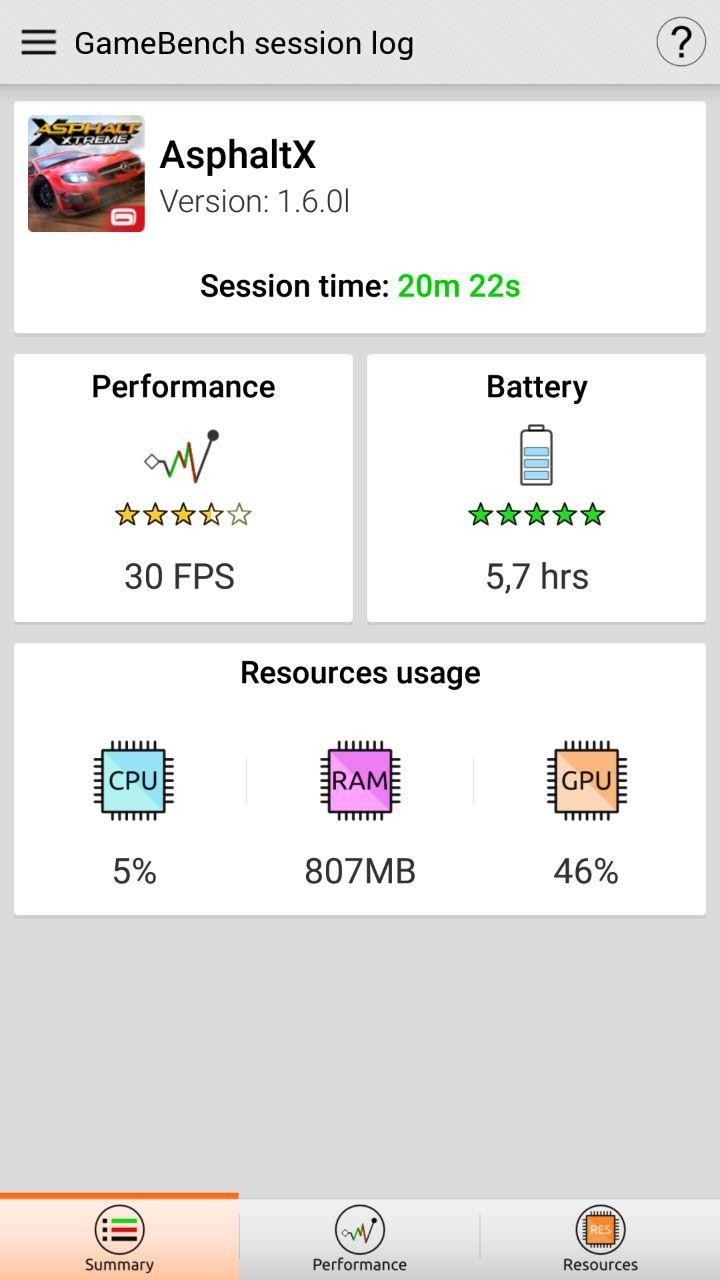Switch to the Resources tab
Screen dimensions: 720x1280
[600, 1240]
